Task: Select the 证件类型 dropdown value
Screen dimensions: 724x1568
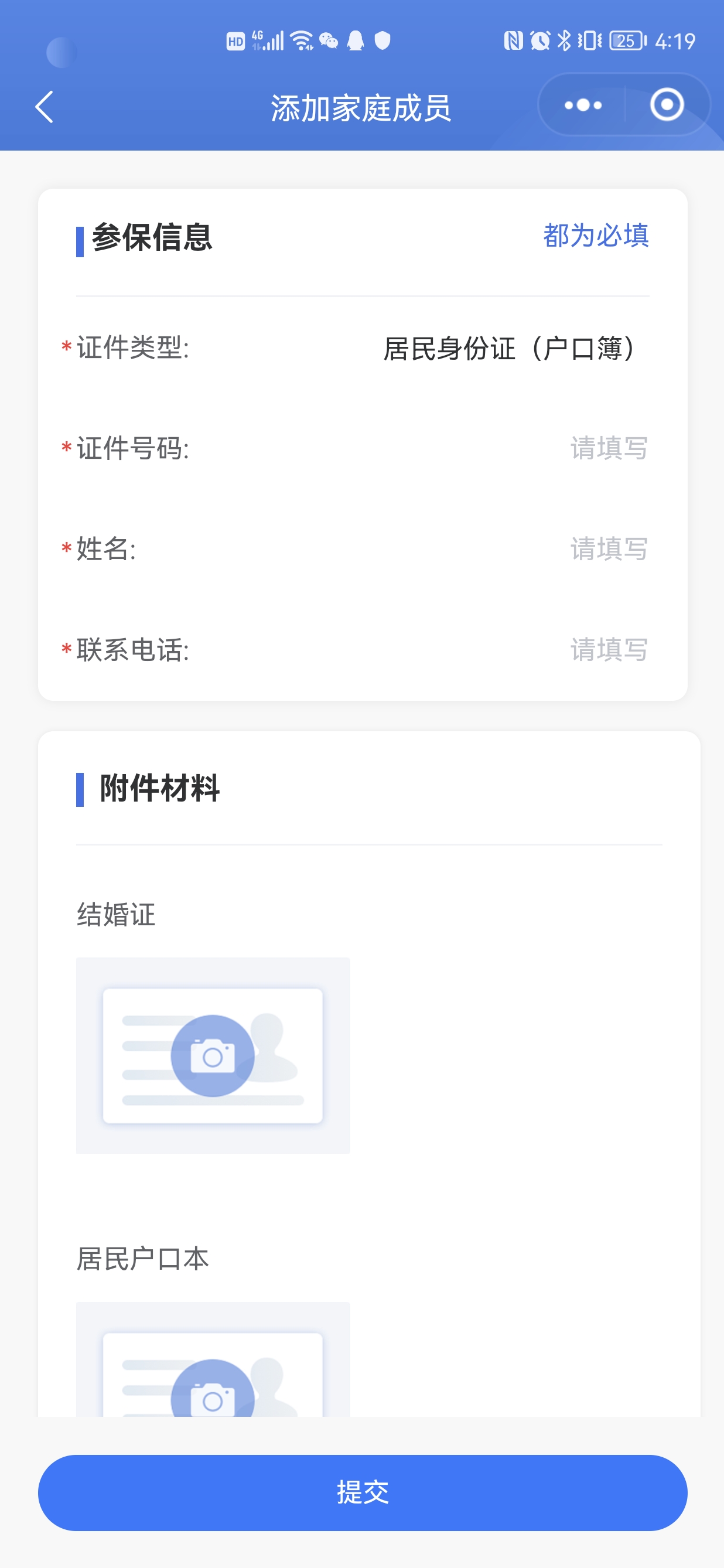Action: [510, 349]
